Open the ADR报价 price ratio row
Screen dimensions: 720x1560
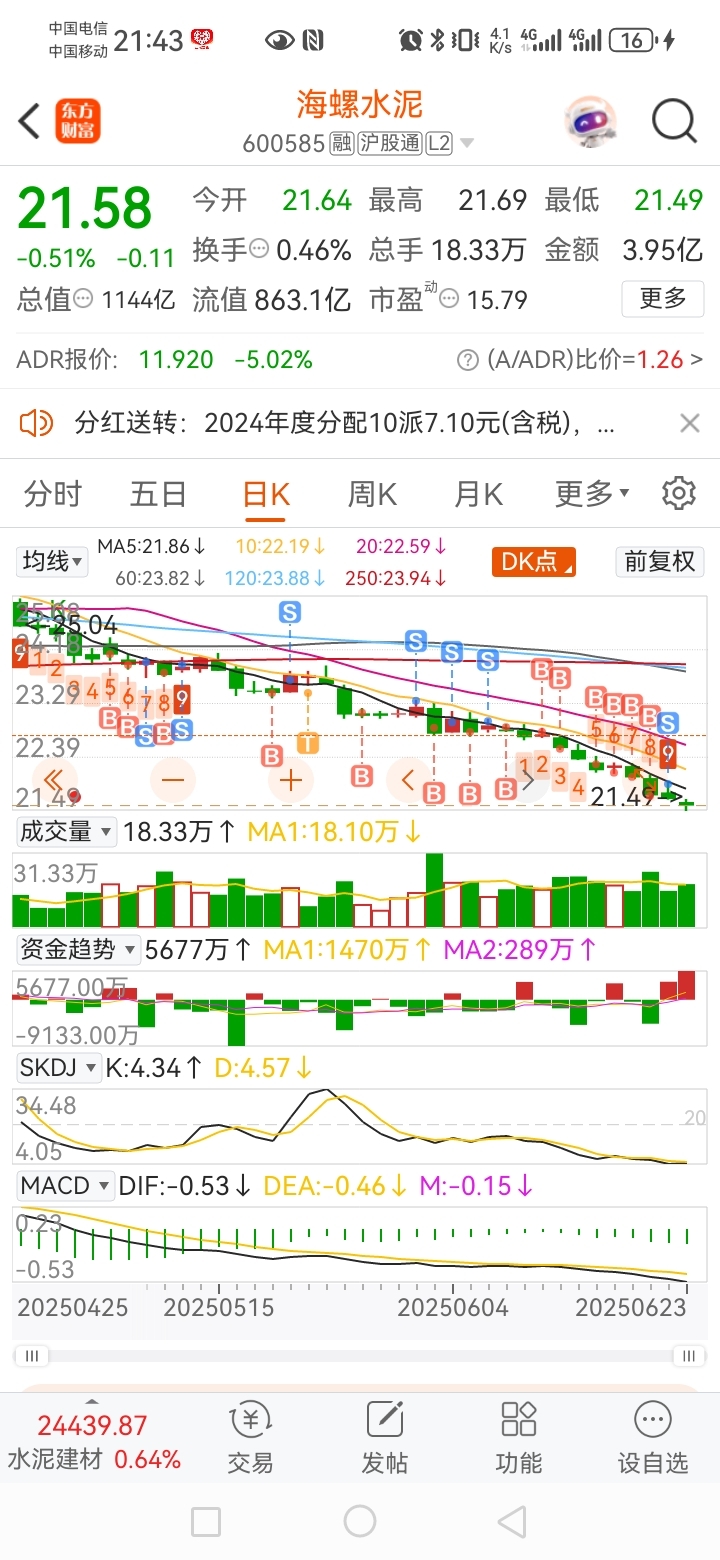pos(360,359)
